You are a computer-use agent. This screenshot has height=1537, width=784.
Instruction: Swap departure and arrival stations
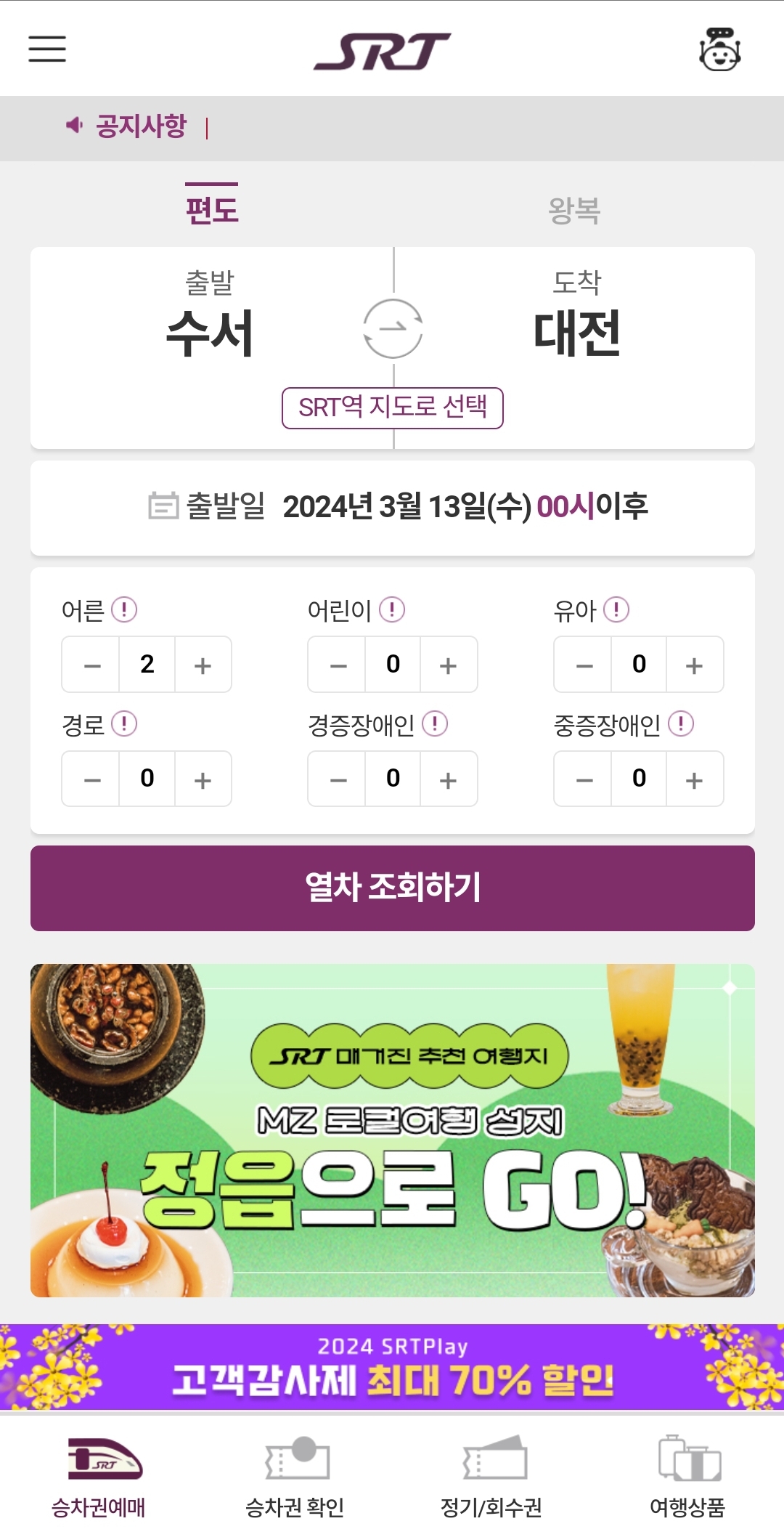392,328
